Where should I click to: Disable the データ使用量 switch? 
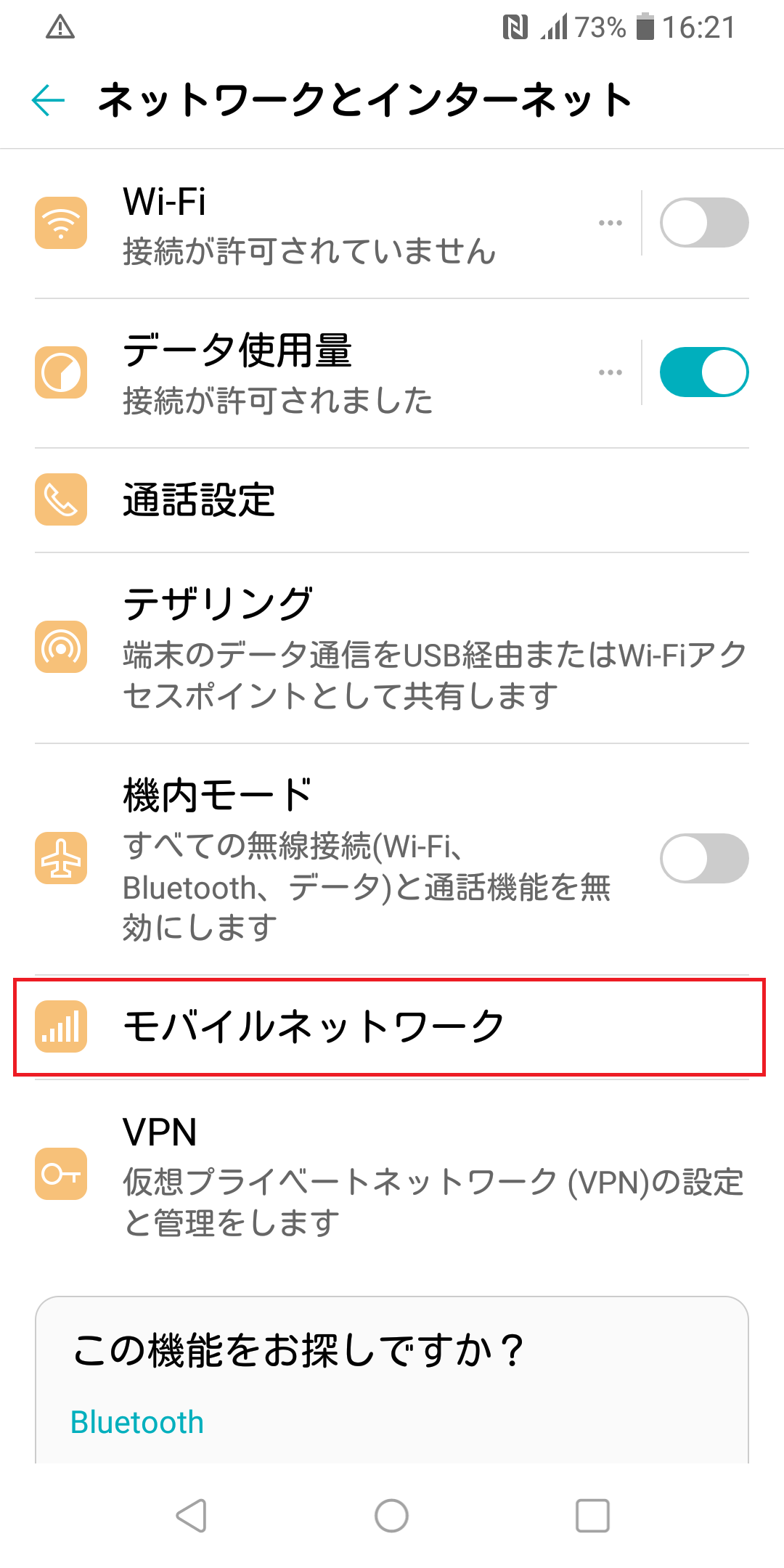coord(703,372)
